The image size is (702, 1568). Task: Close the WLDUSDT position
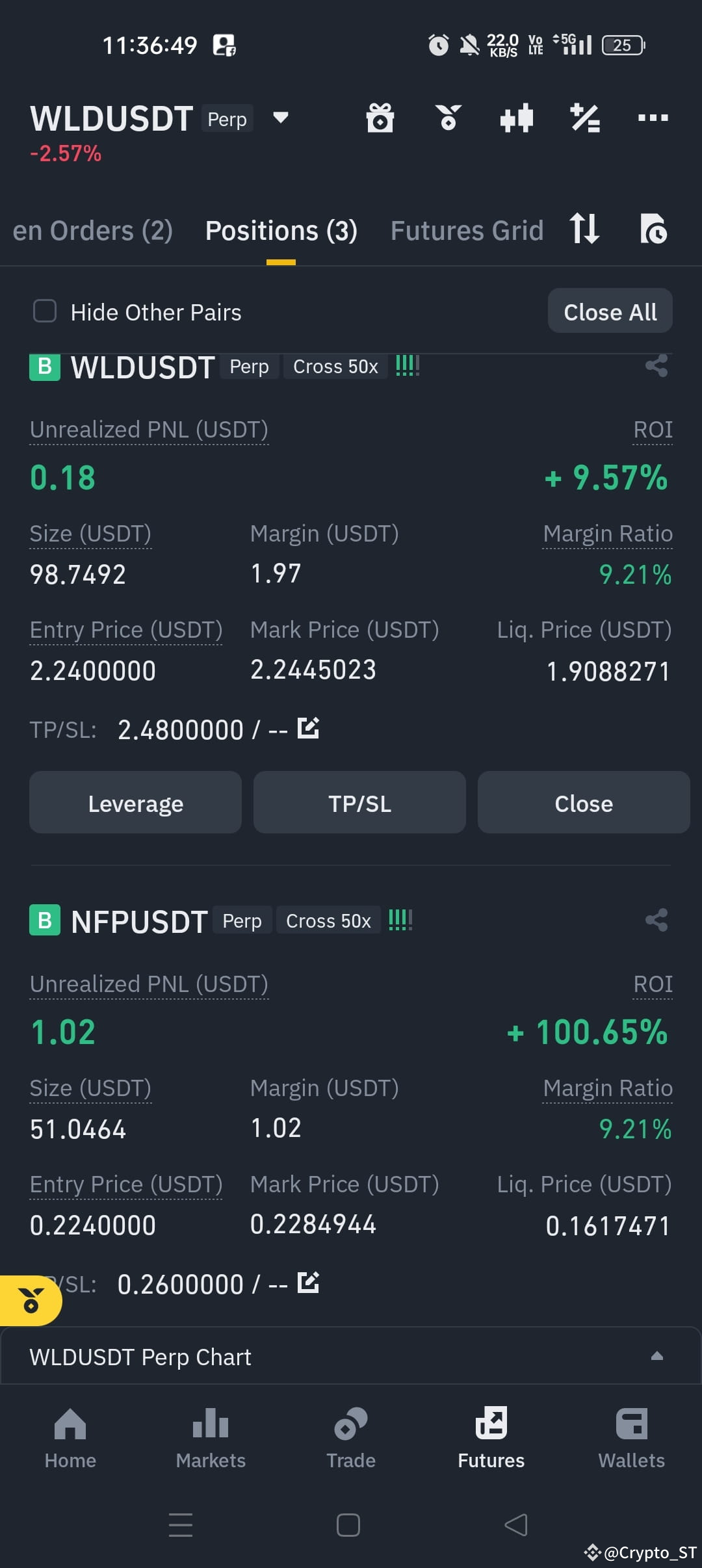(583, 802)
